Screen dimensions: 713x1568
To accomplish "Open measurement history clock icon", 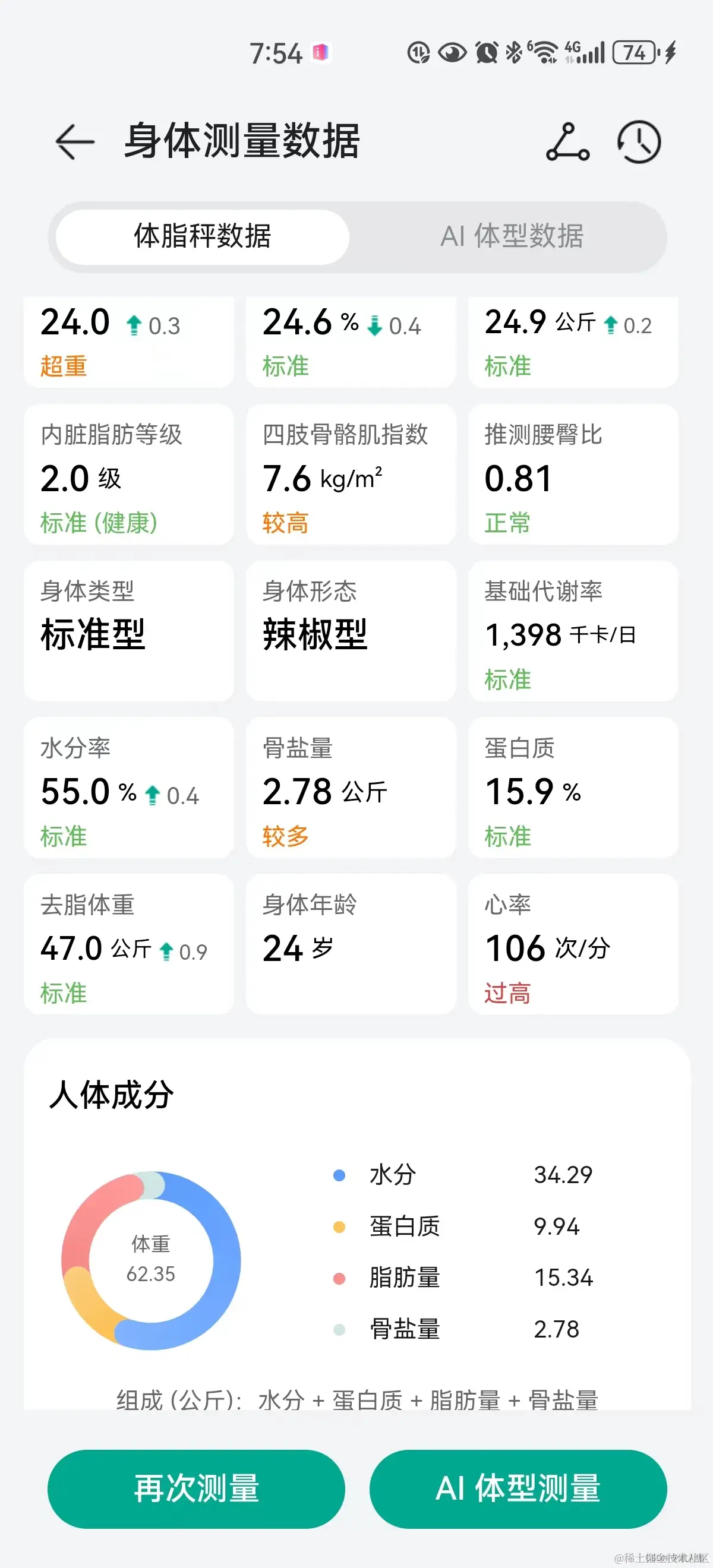I will point(639,142).
